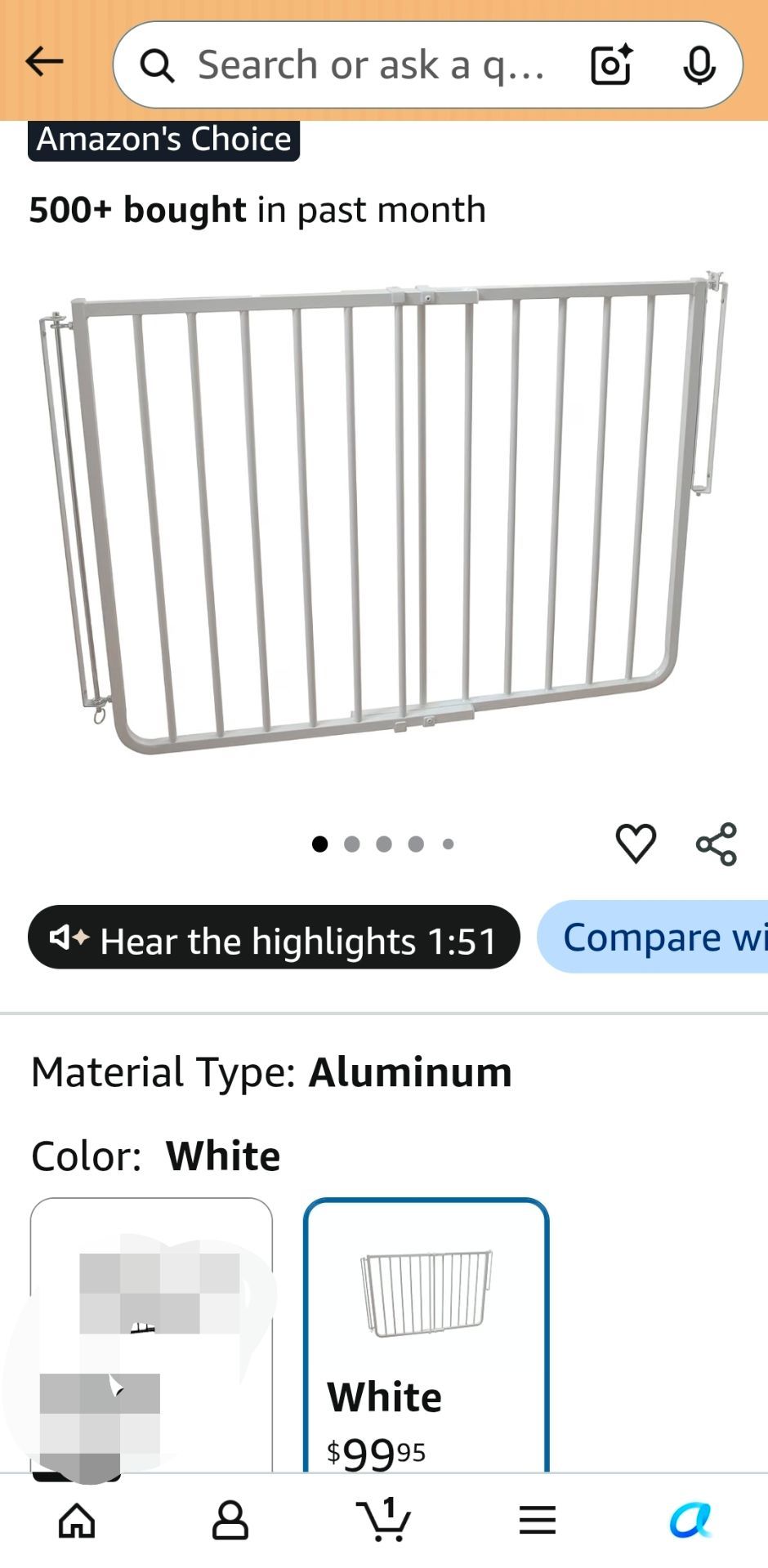Screen dimensions: 768x1568
Task: Open Alexa assistant tab
Action: pyautogui.click(x=690, y=1520)
